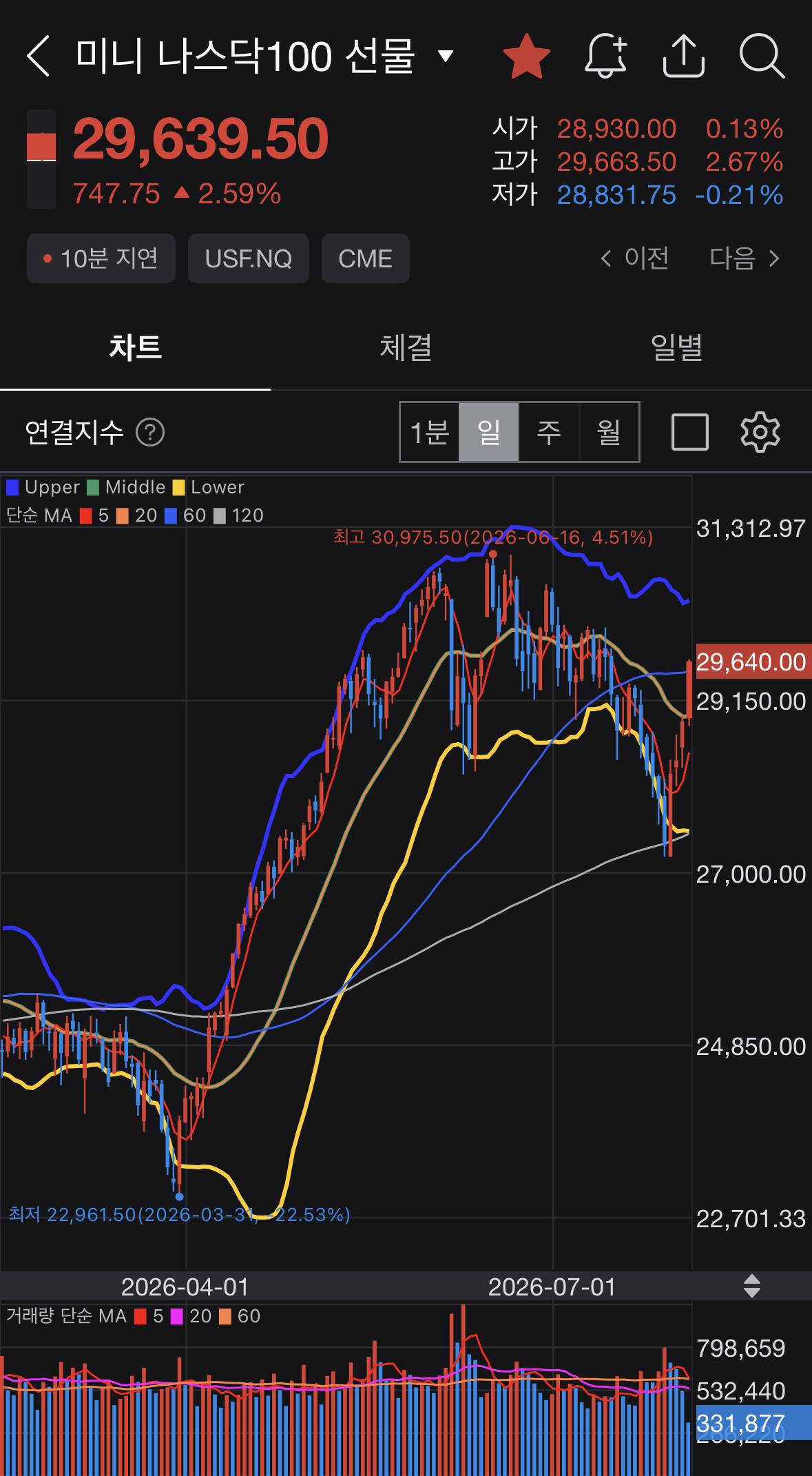The height and width of the screenshot is (1476, 812).
Task: Select the 1분 chart interval
Action: pyautogui.click(x=430, y=433)
